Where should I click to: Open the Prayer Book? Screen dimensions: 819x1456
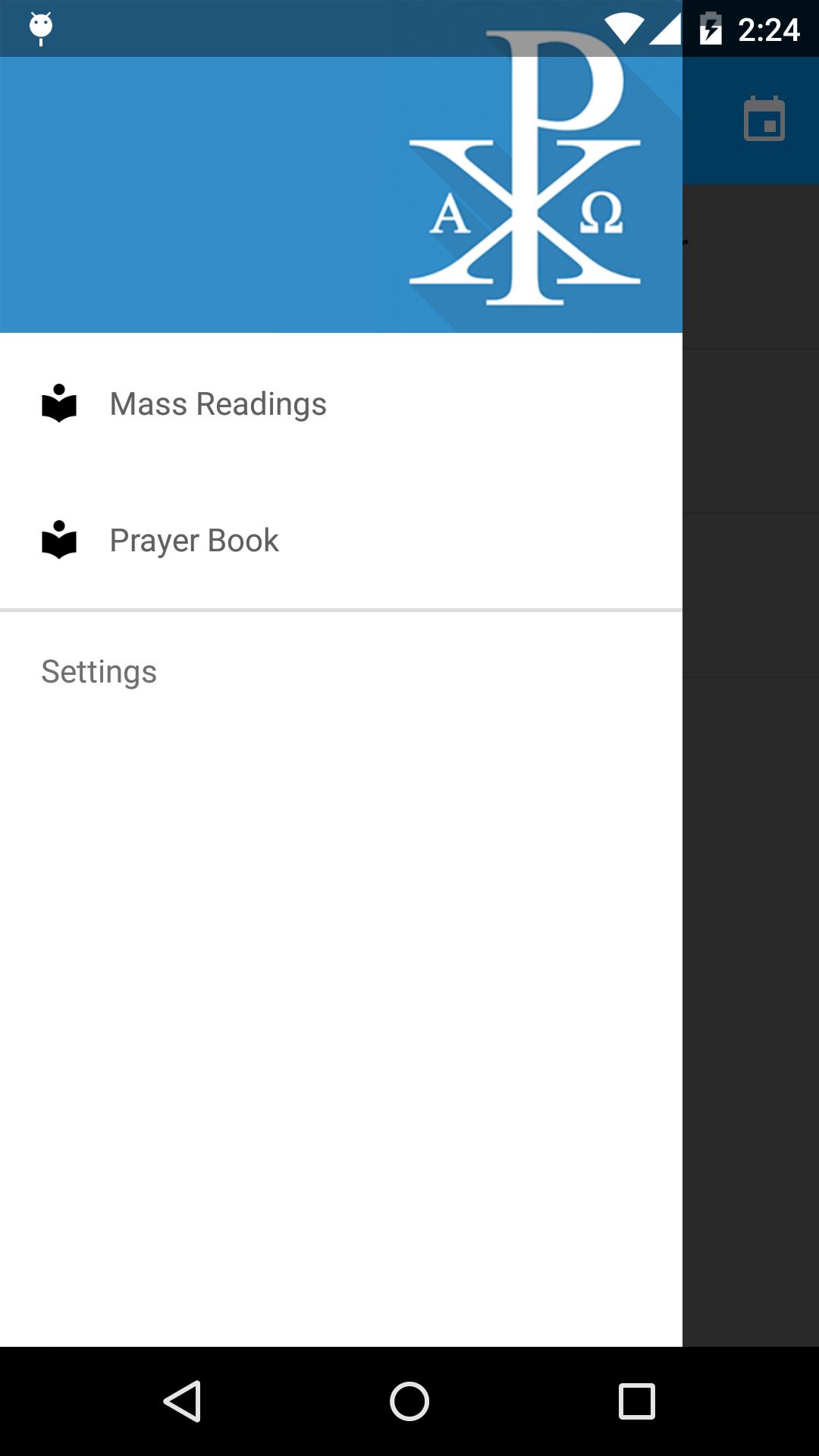coord(341,540)
